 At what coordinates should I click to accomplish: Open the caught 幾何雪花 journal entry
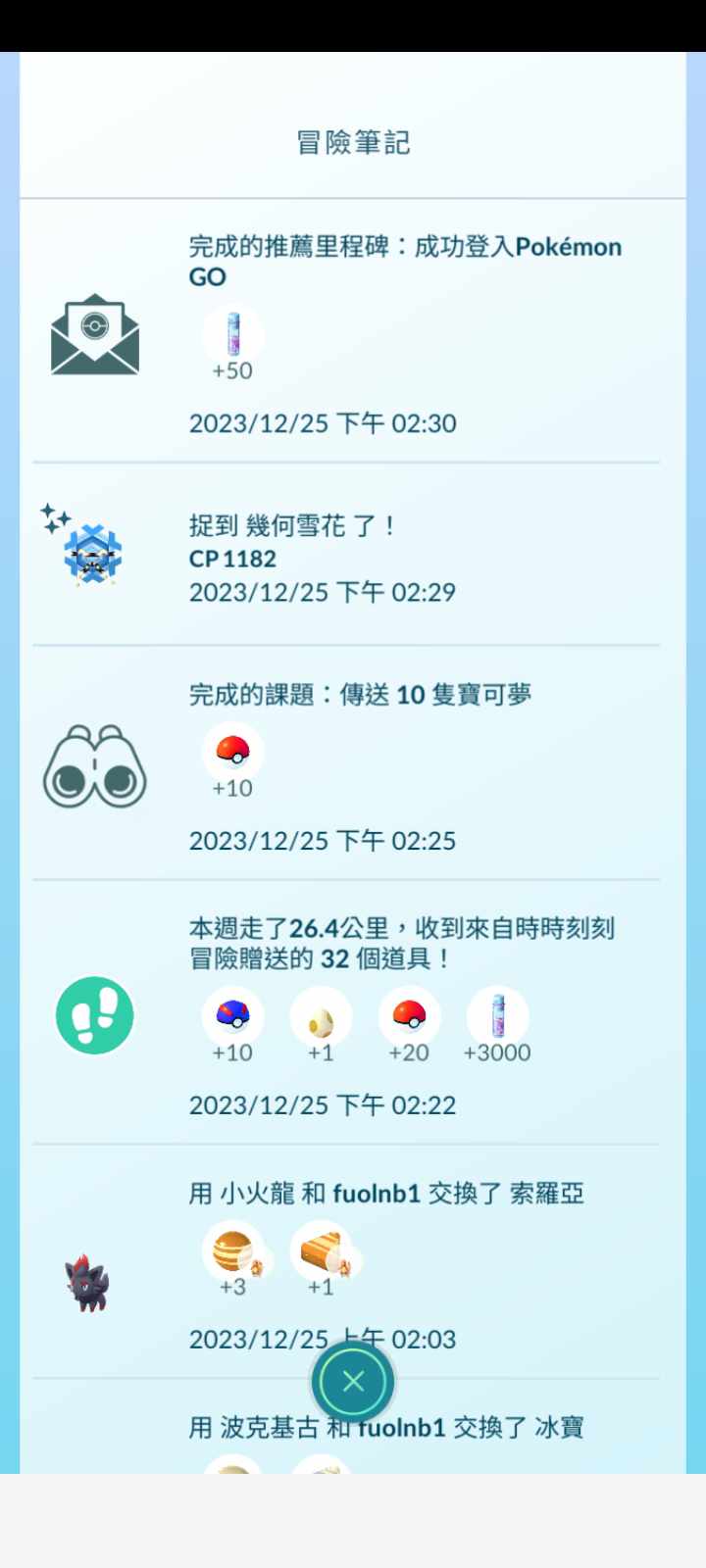coord(345,557)
